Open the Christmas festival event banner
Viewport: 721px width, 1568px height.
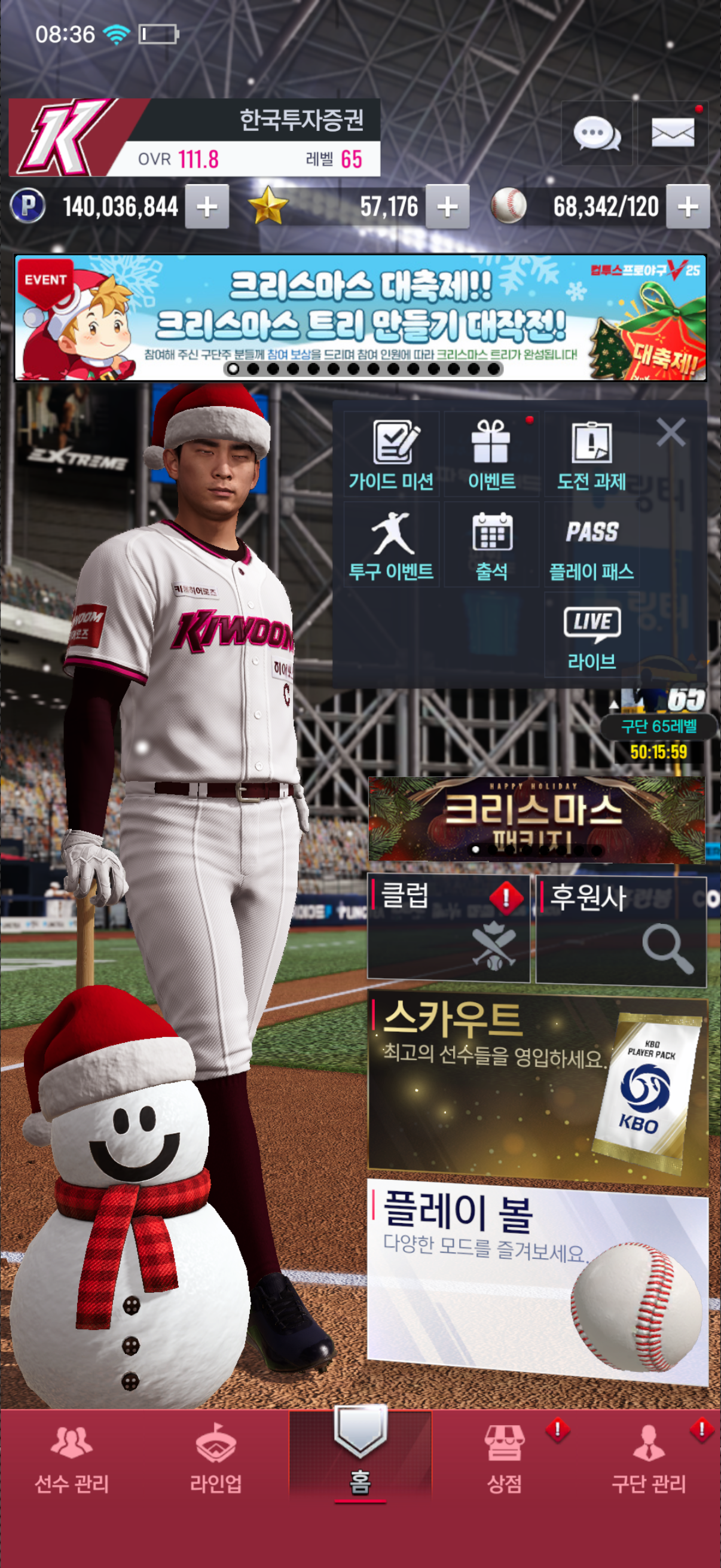tap(360, 318)
